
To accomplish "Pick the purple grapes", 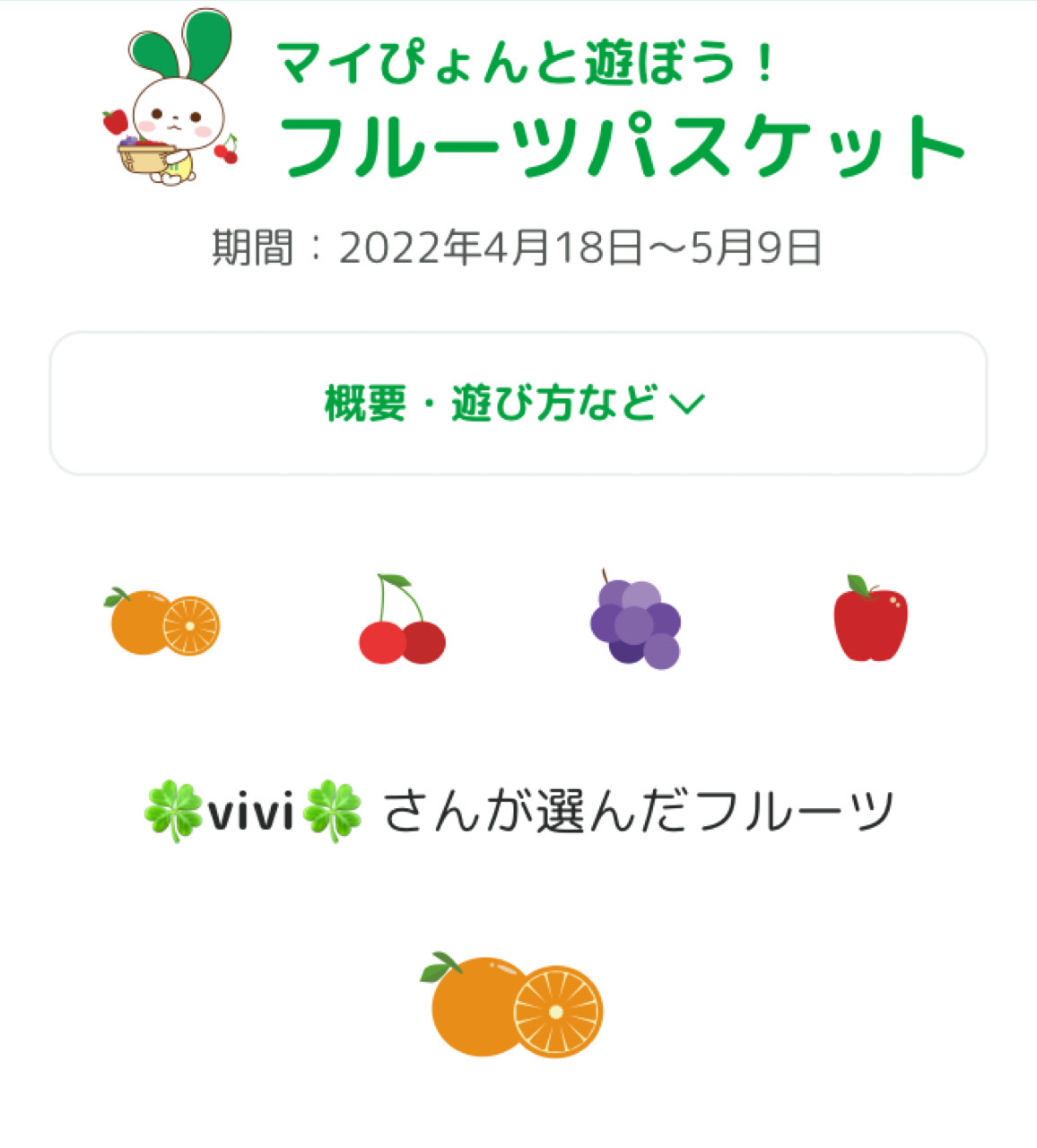I will point(634,621).
